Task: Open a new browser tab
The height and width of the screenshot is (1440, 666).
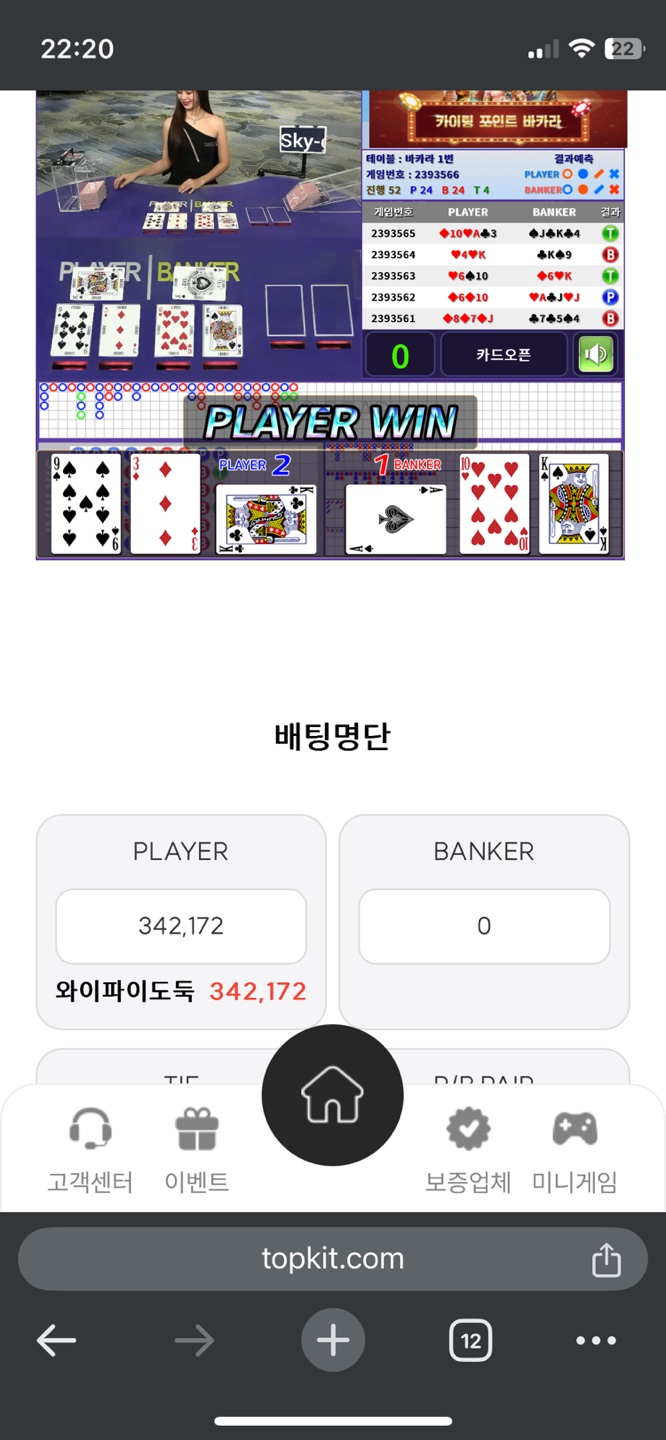Action: (x=332, y=1340)
